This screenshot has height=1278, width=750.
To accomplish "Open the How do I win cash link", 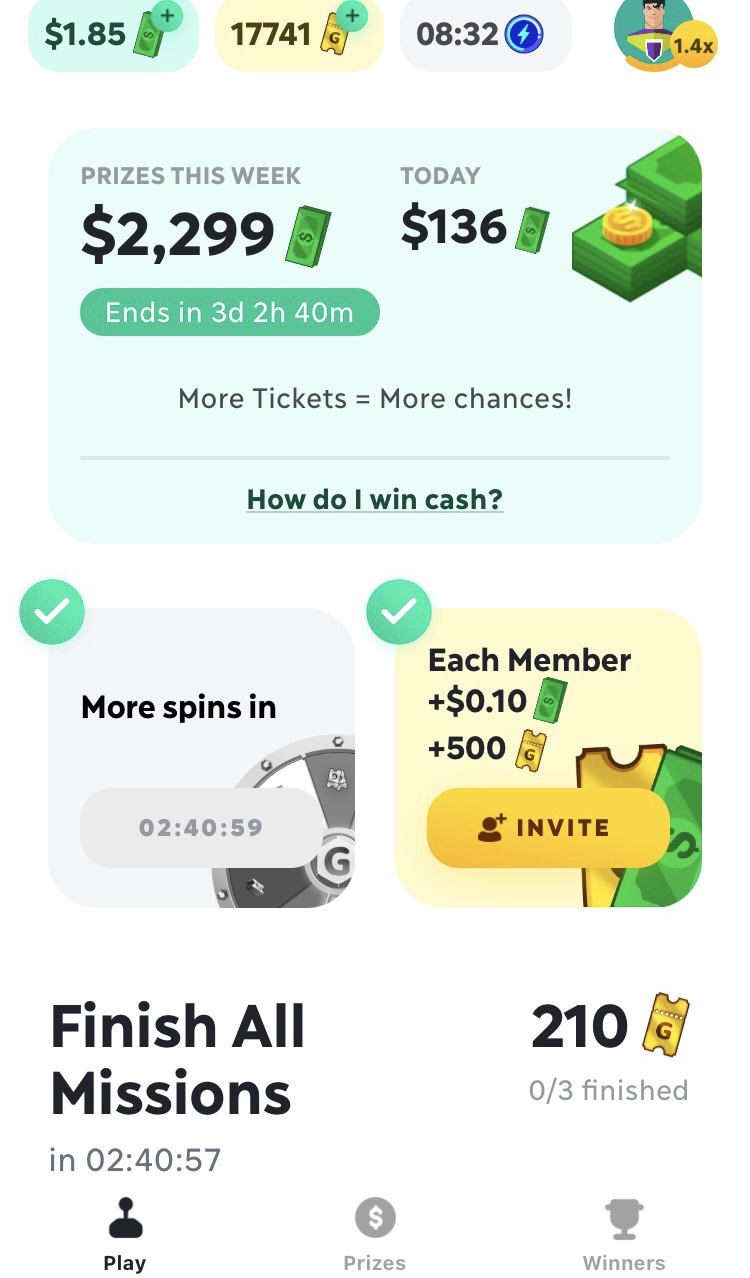I will pyautogui.click(x=375, y=498).
